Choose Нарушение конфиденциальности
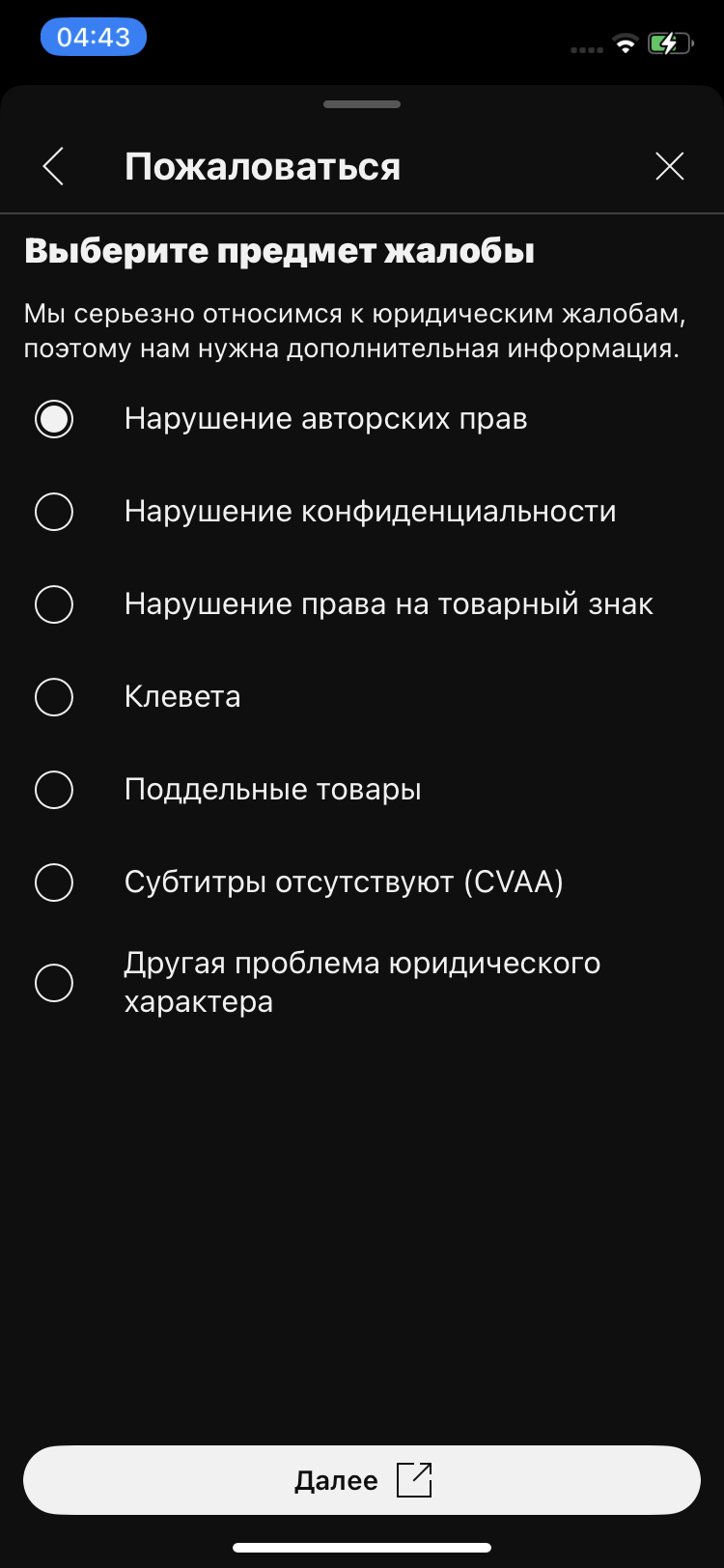 tap(362, 512)
